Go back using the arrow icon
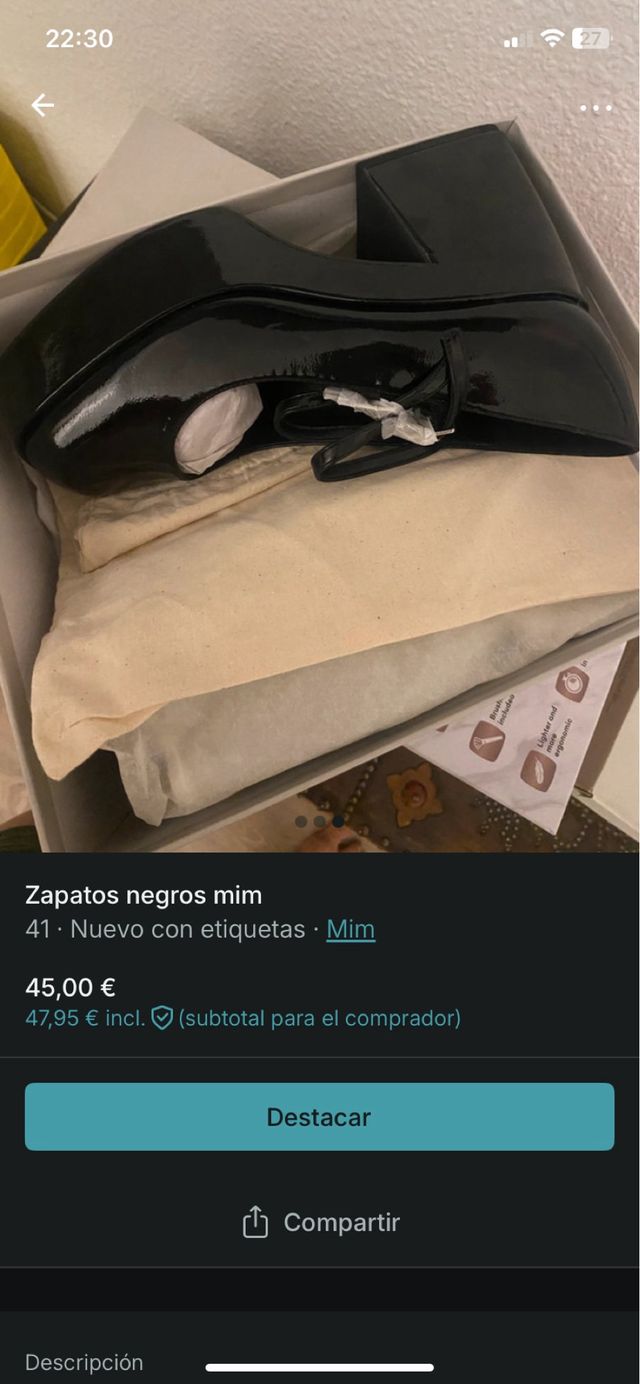 (x=42, y=105)
